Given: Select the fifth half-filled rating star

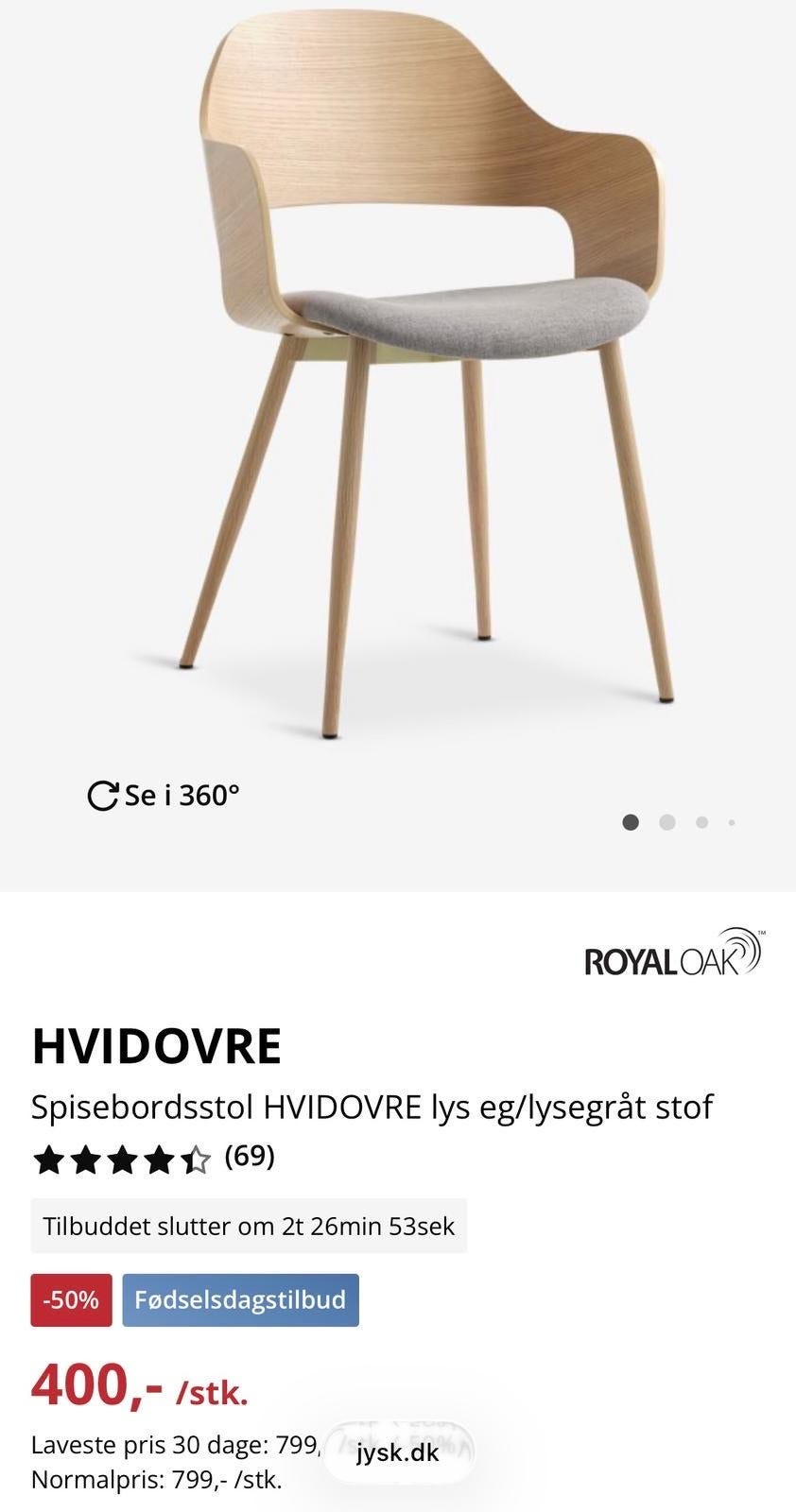Looking at the screenshot, I should 196,1158.
